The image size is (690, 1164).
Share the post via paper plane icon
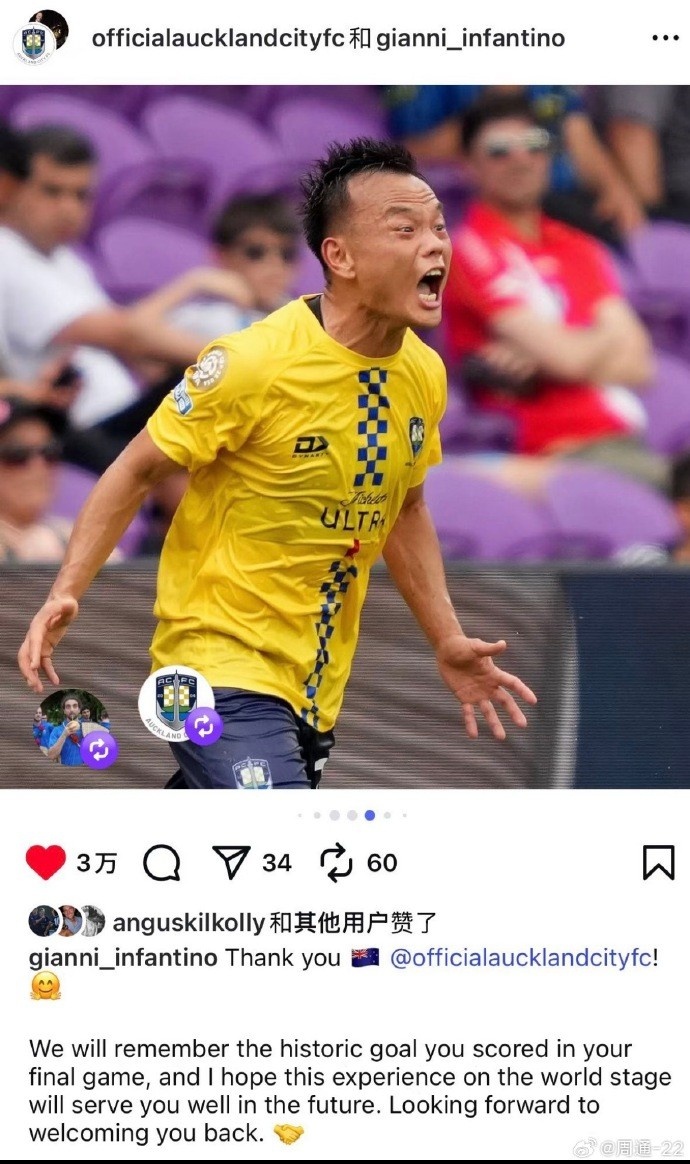[x=231, y=862]
